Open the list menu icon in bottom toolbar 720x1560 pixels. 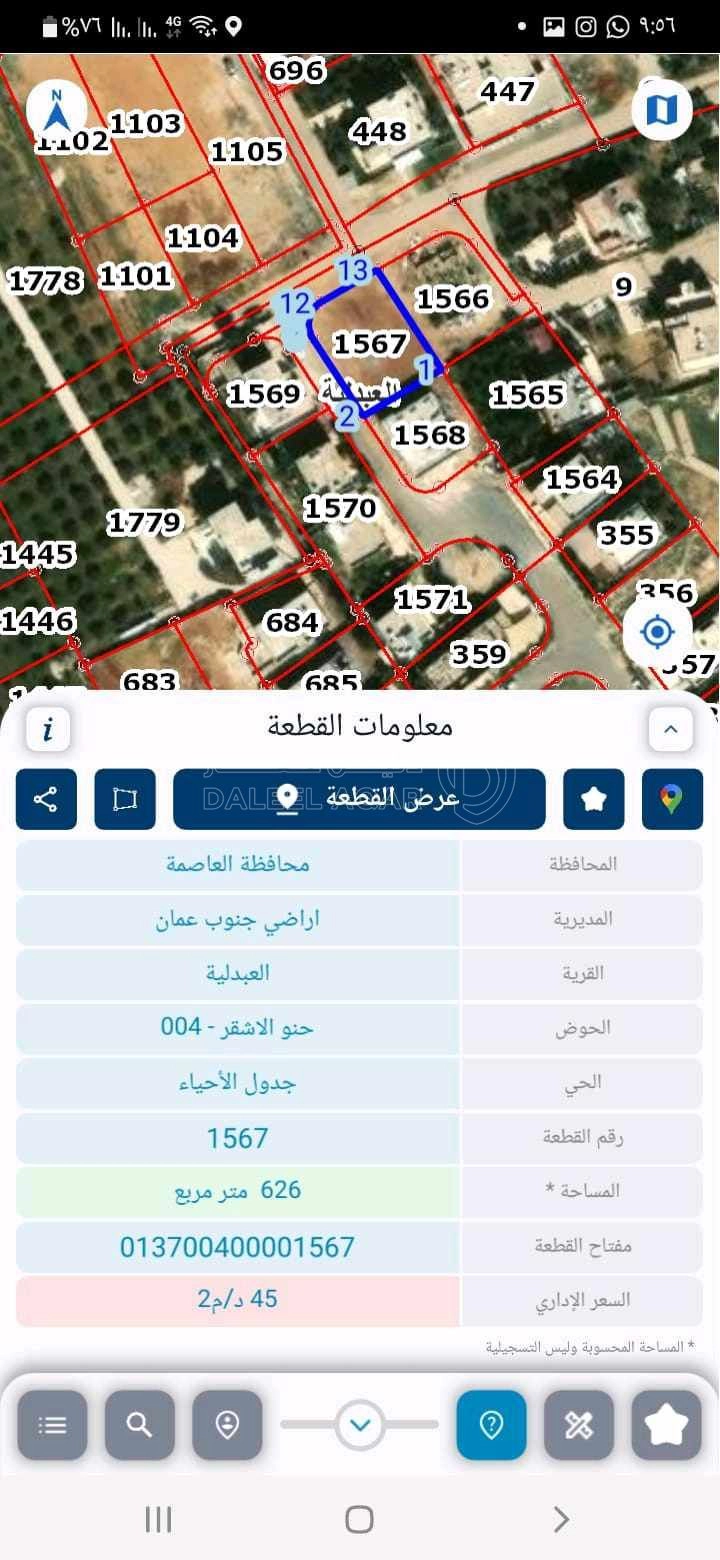[52, 1425]
